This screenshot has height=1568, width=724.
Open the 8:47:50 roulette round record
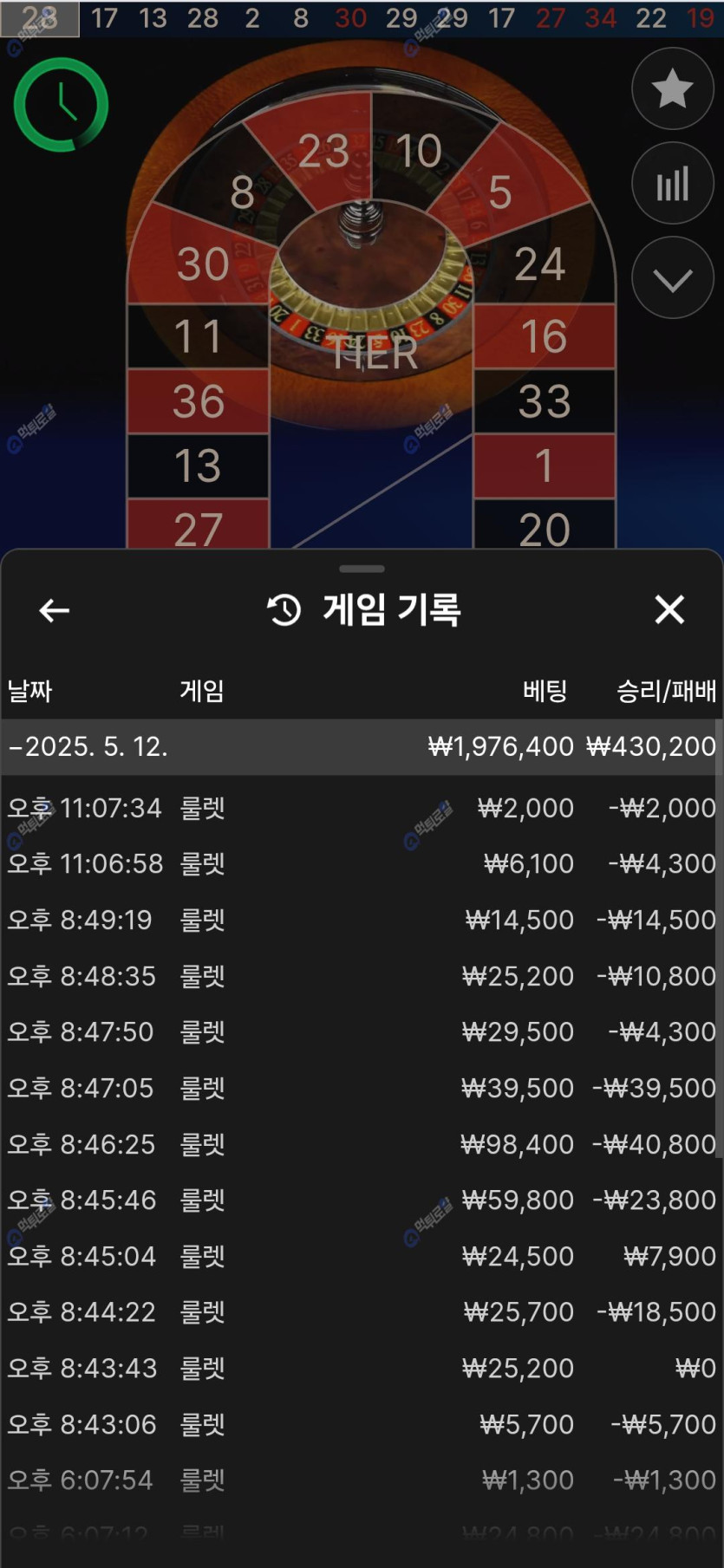(x=361, y=1031)
